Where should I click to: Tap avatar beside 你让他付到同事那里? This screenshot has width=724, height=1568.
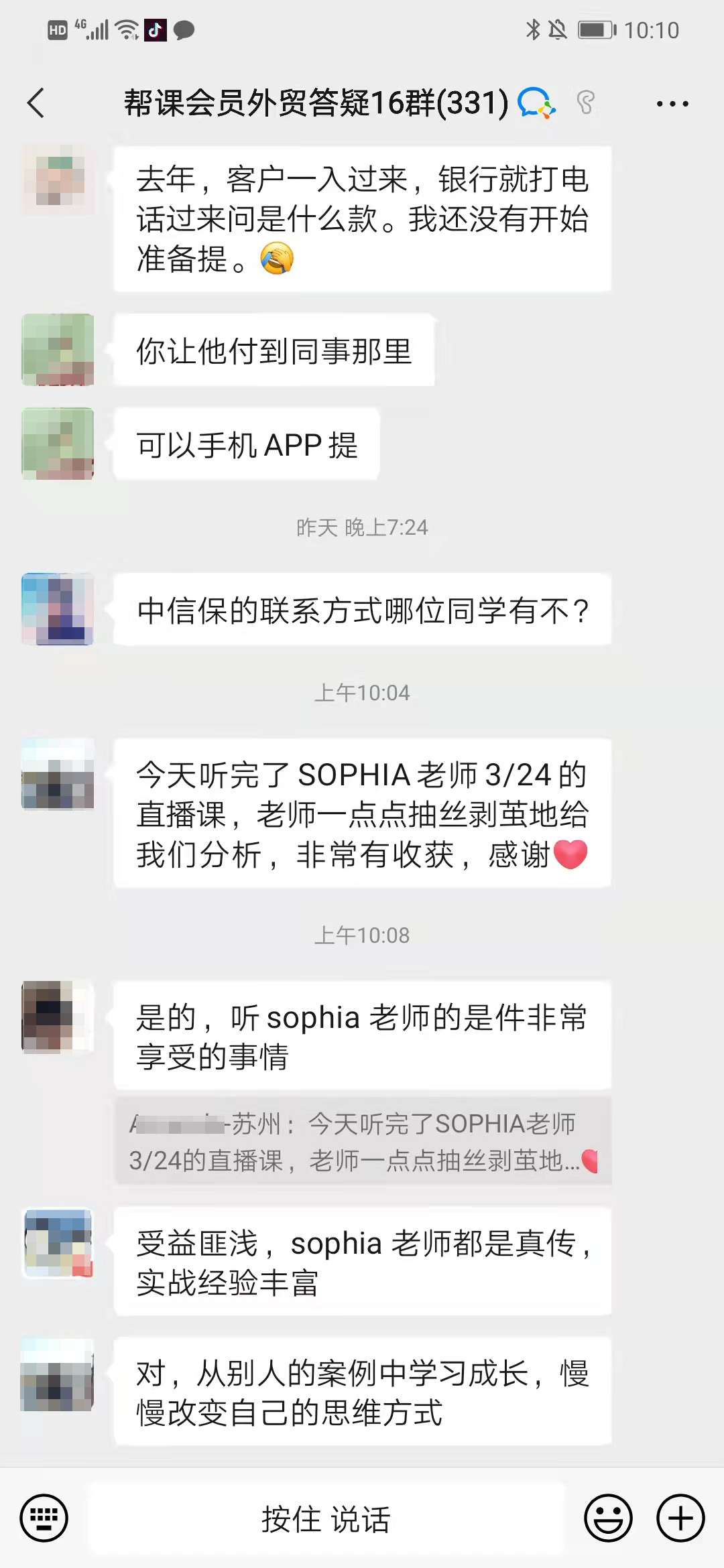pos(58,350)
